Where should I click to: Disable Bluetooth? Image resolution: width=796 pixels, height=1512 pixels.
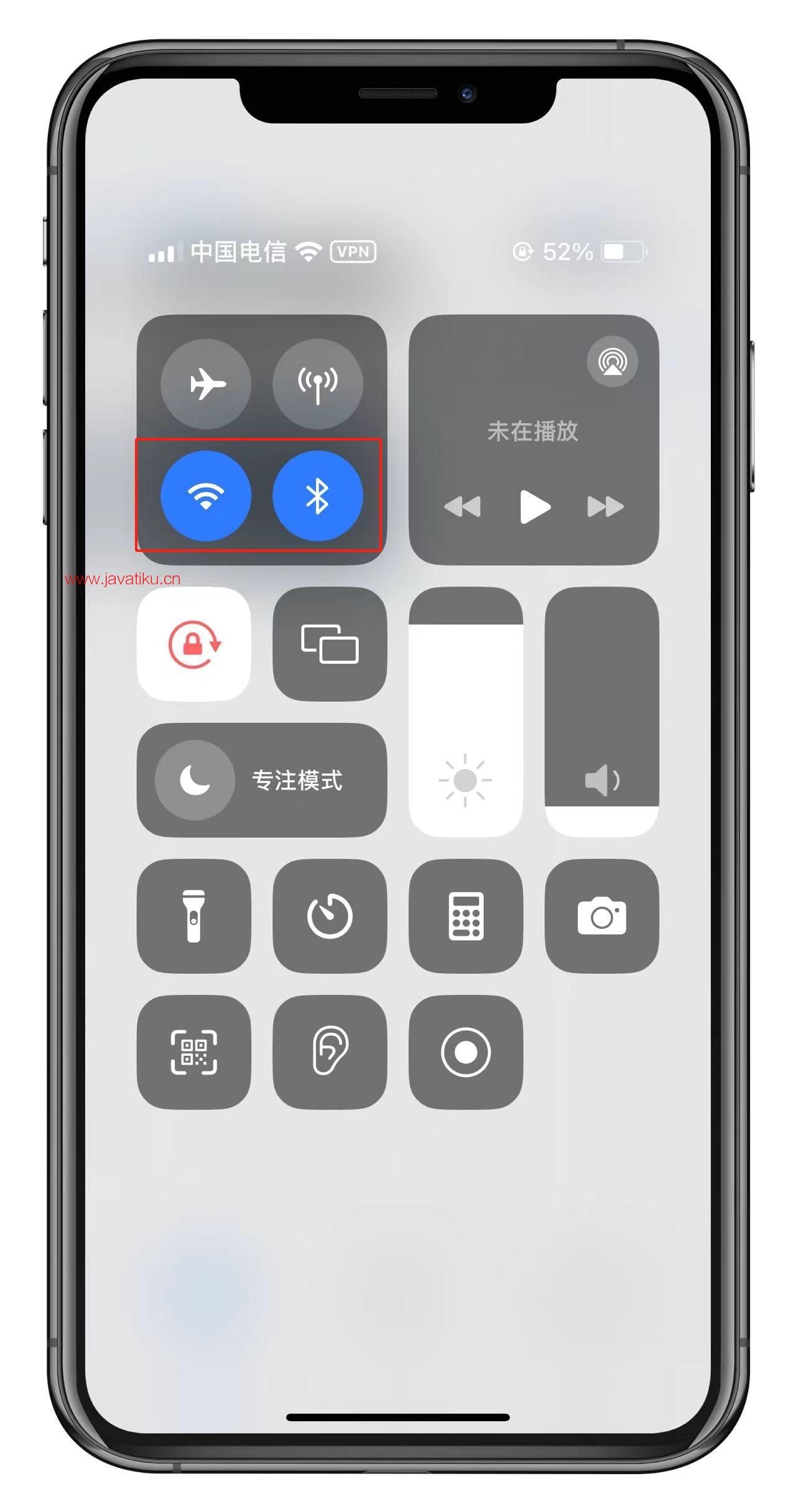pos(318,496)
